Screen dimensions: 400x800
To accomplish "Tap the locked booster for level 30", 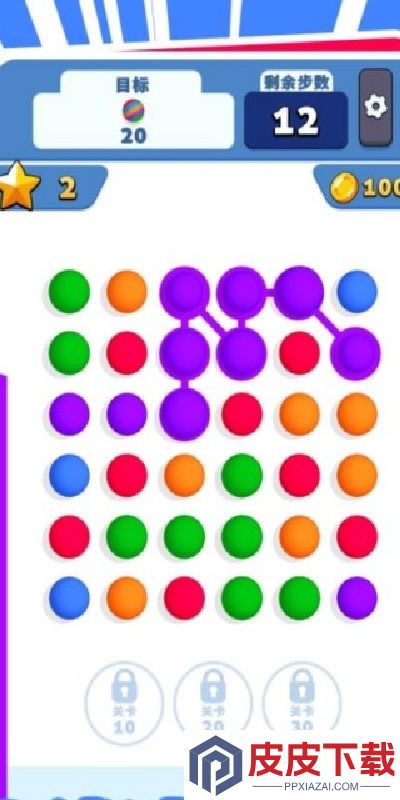I will (x=302, y=702).
